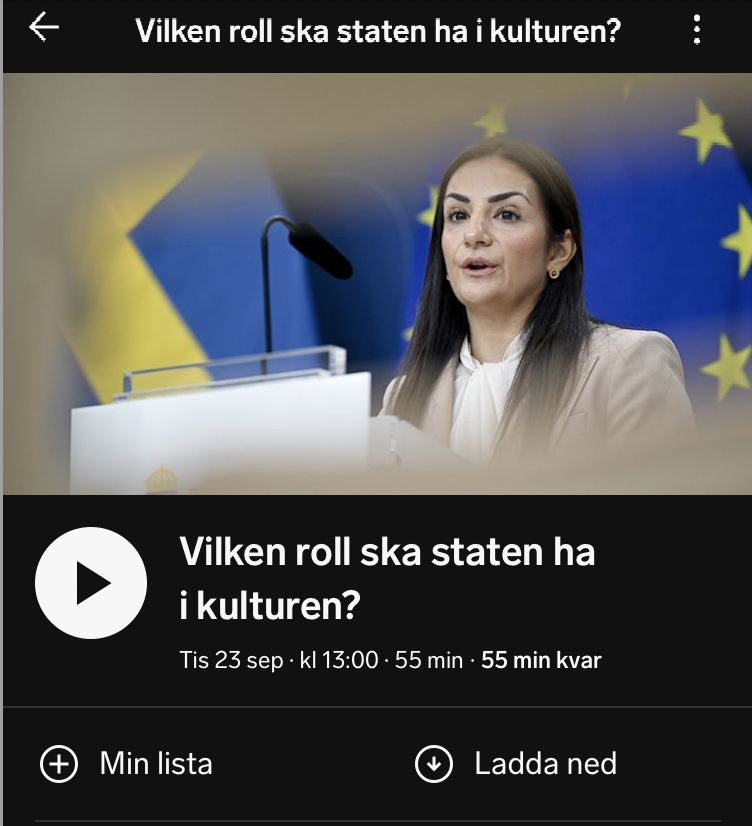This screenshot has width=752, height=826.
Task: Go back using the top arrow
Action: click(44, 29)
